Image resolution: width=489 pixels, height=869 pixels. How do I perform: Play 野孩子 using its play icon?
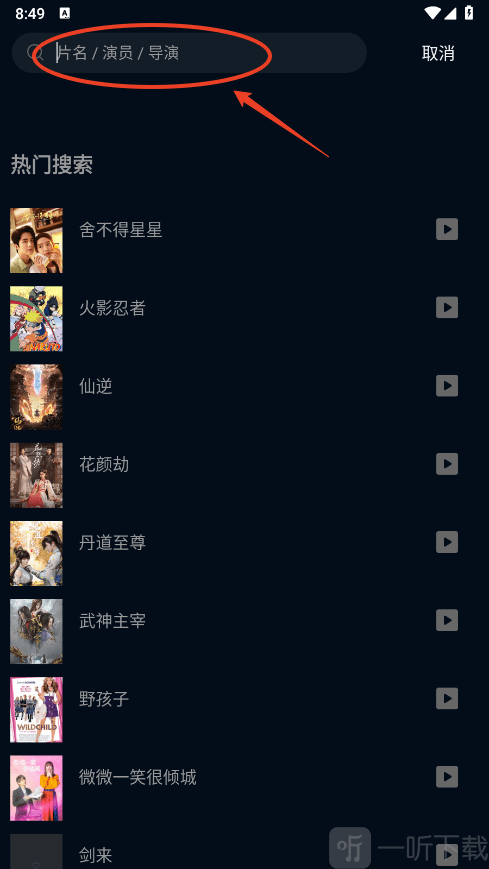[x=447, y=698]
